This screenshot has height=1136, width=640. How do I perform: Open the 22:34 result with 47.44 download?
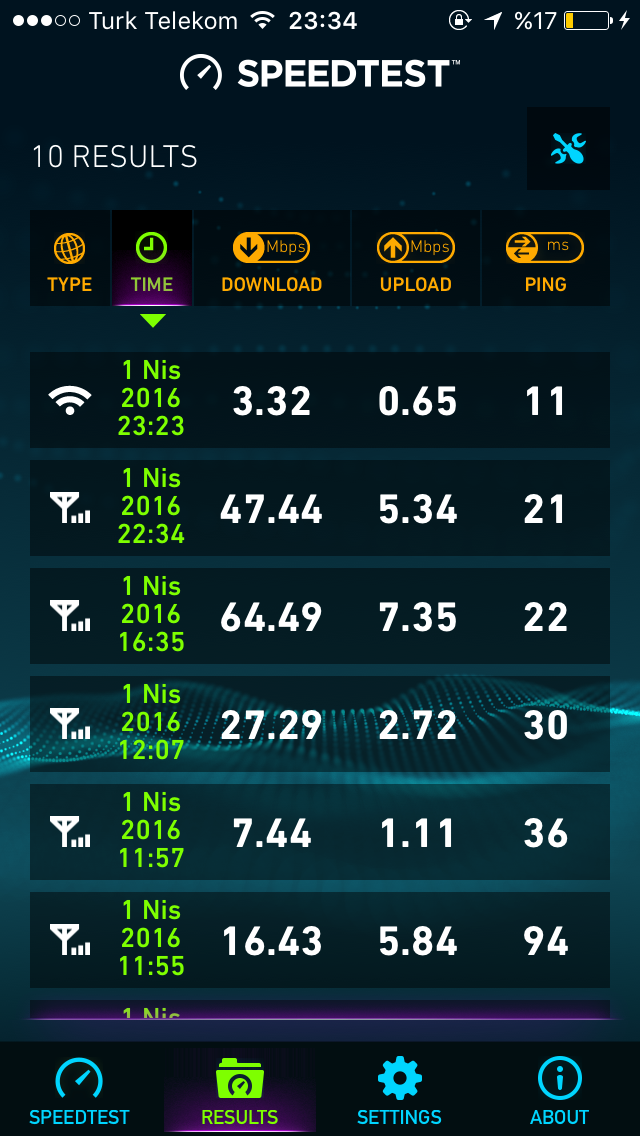pos(320,508)
